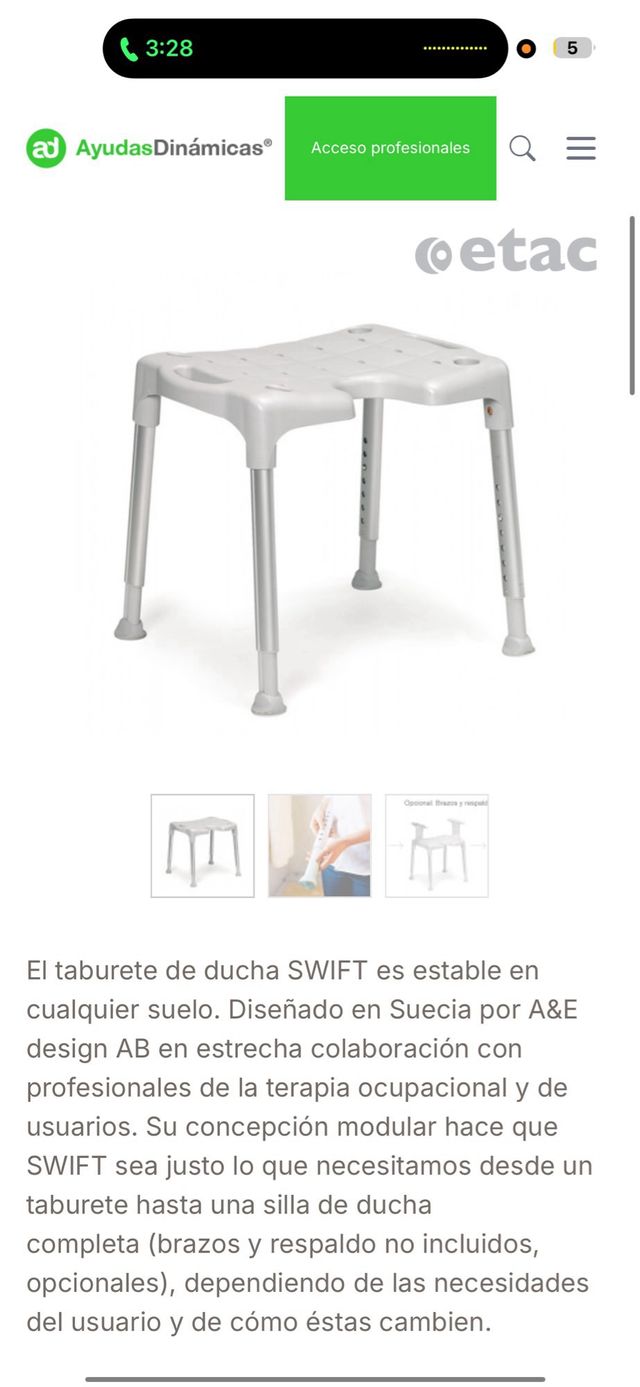Go to the AyudasDinámicas home logo
This screenshot has width=640, height=1387.
149,148
